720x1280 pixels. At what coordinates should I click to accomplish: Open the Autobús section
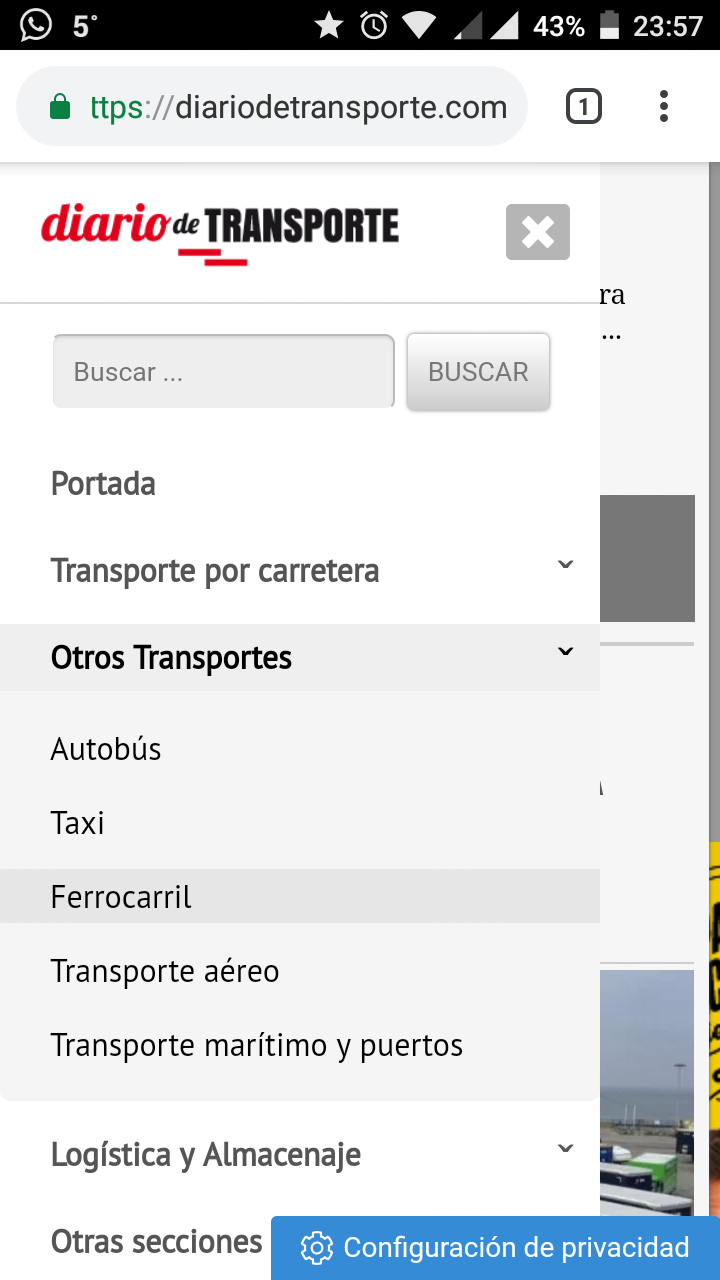pyautogui.click(x=106, y=749)
